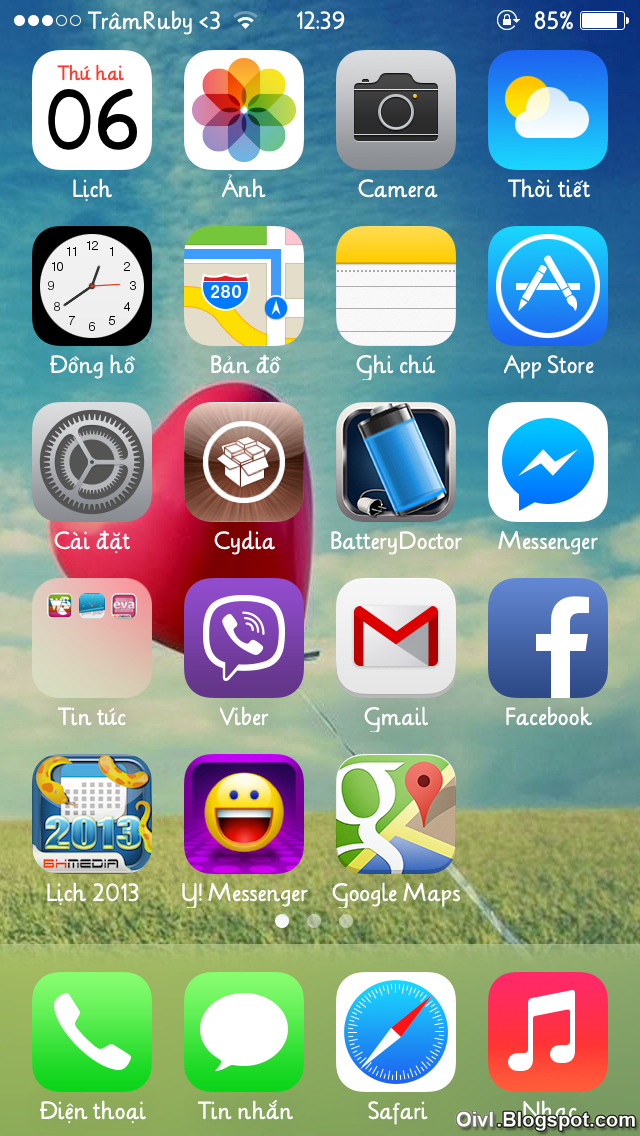Open Cài đặt settings
The image size is (640, 1136).
click(92, 462)
